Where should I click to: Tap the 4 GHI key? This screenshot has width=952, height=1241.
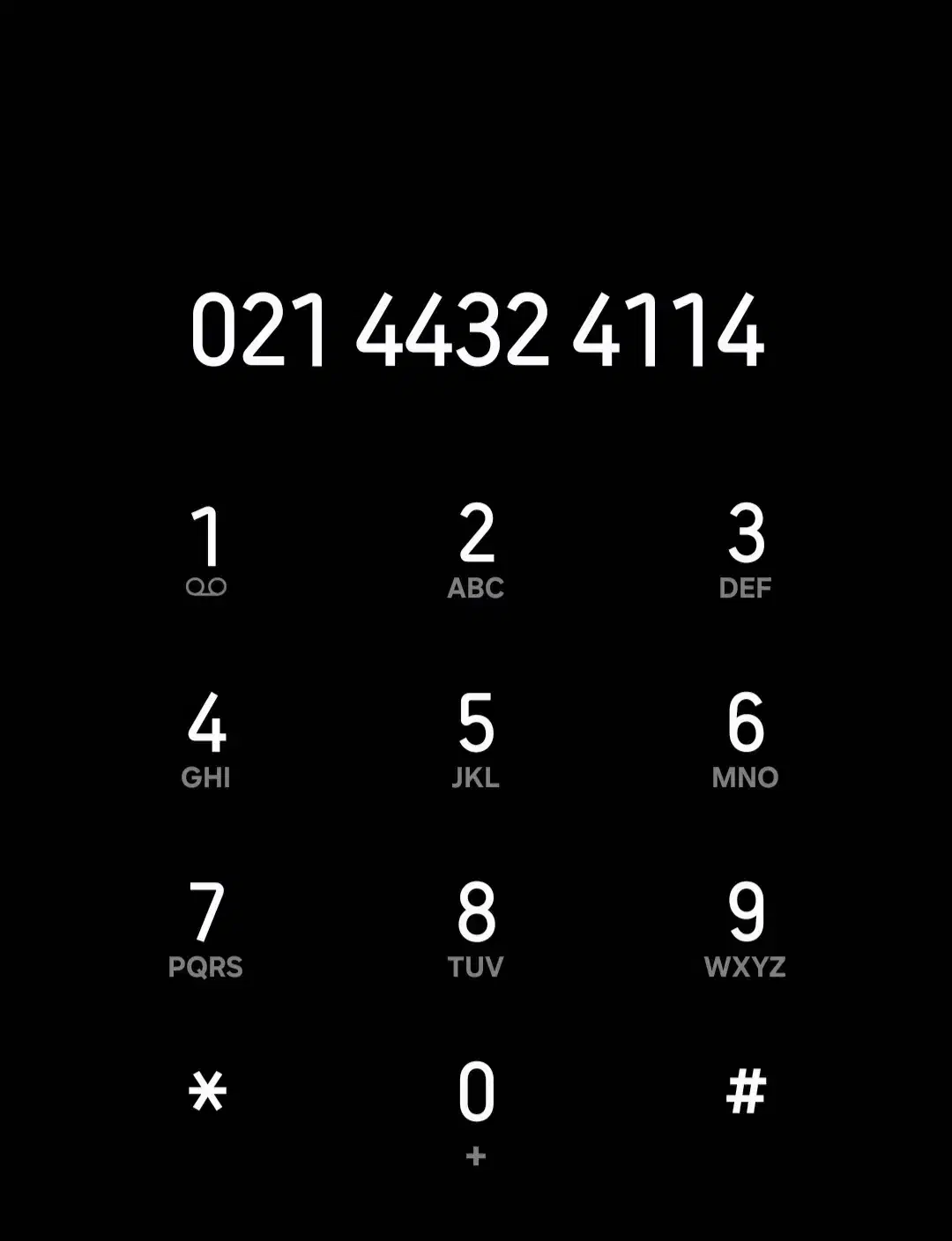(x=206, y=738)
